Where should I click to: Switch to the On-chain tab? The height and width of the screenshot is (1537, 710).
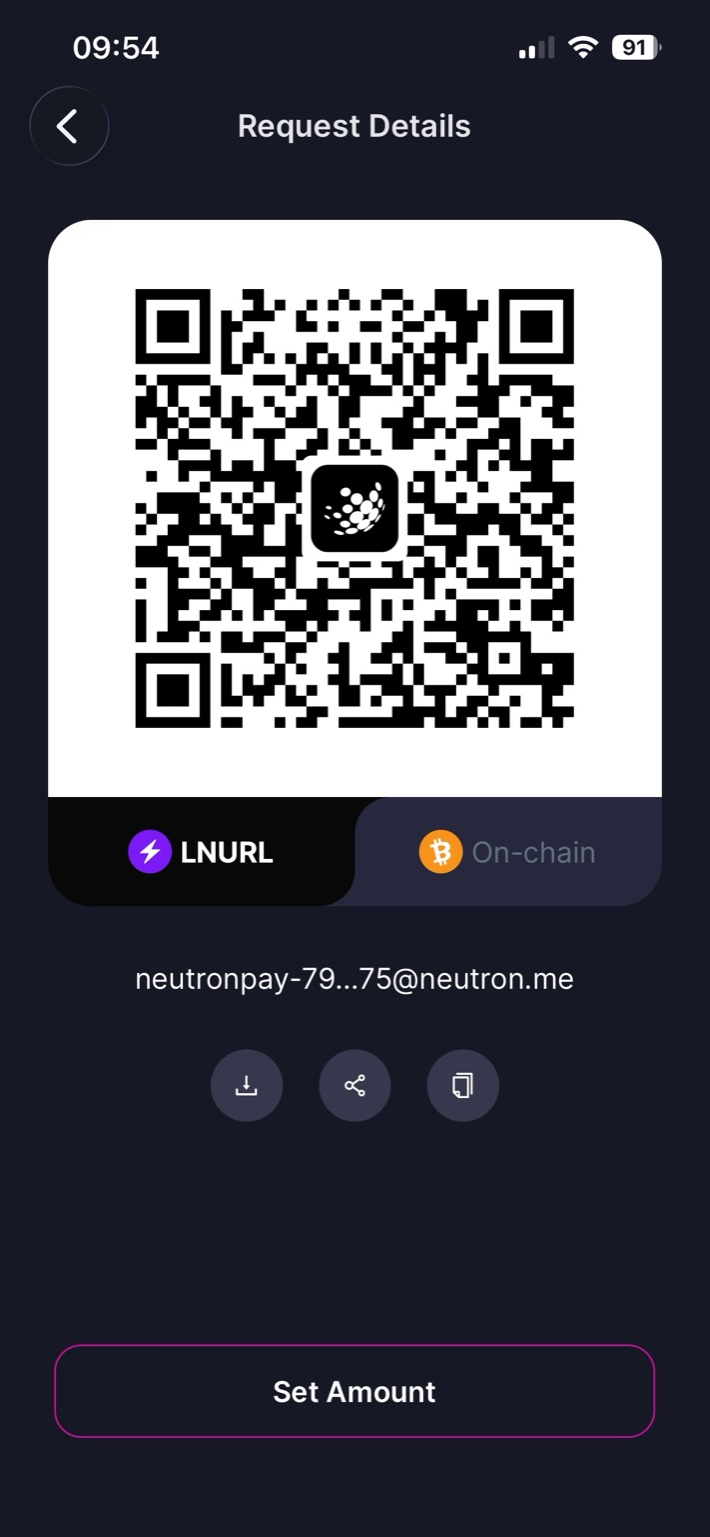(508, 852)
